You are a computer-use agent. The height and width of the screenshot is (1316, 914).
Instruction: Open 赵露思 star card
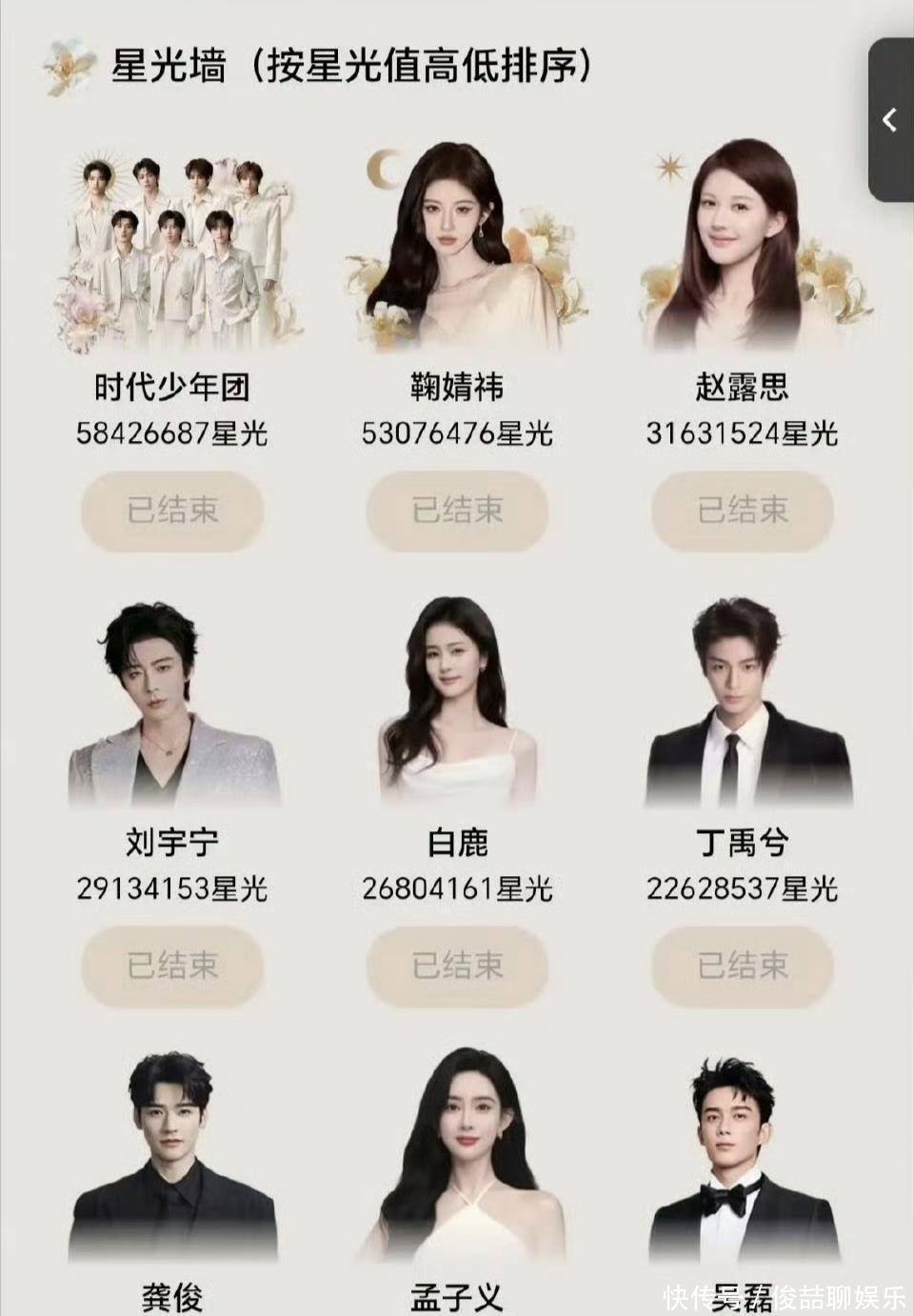click(x=743, y=252)
